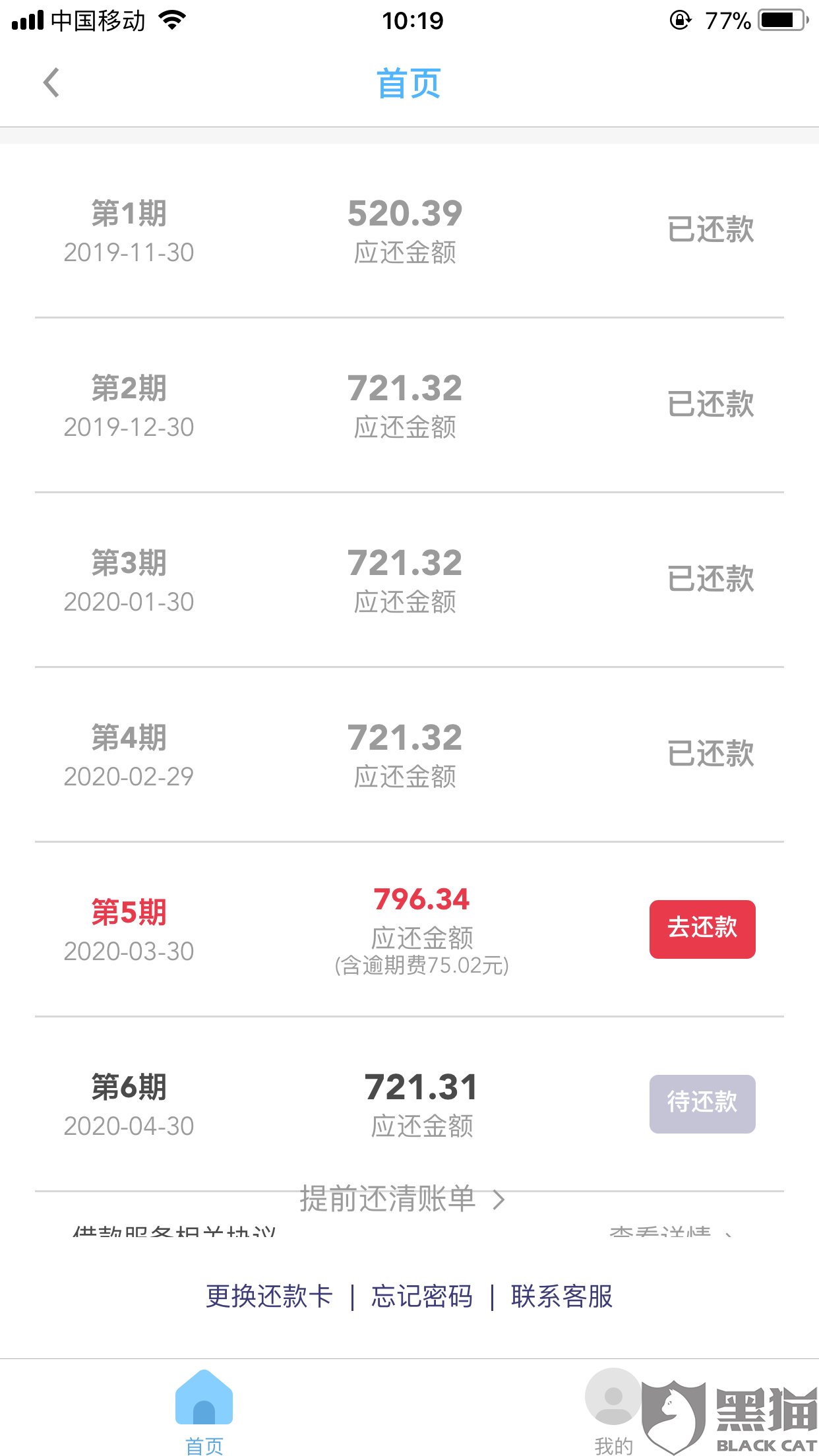The height and width of the screenshot is (1456, 819).
Task: Open 提前还清账单 early payoff bill
Action: (x=402, y=1199)
